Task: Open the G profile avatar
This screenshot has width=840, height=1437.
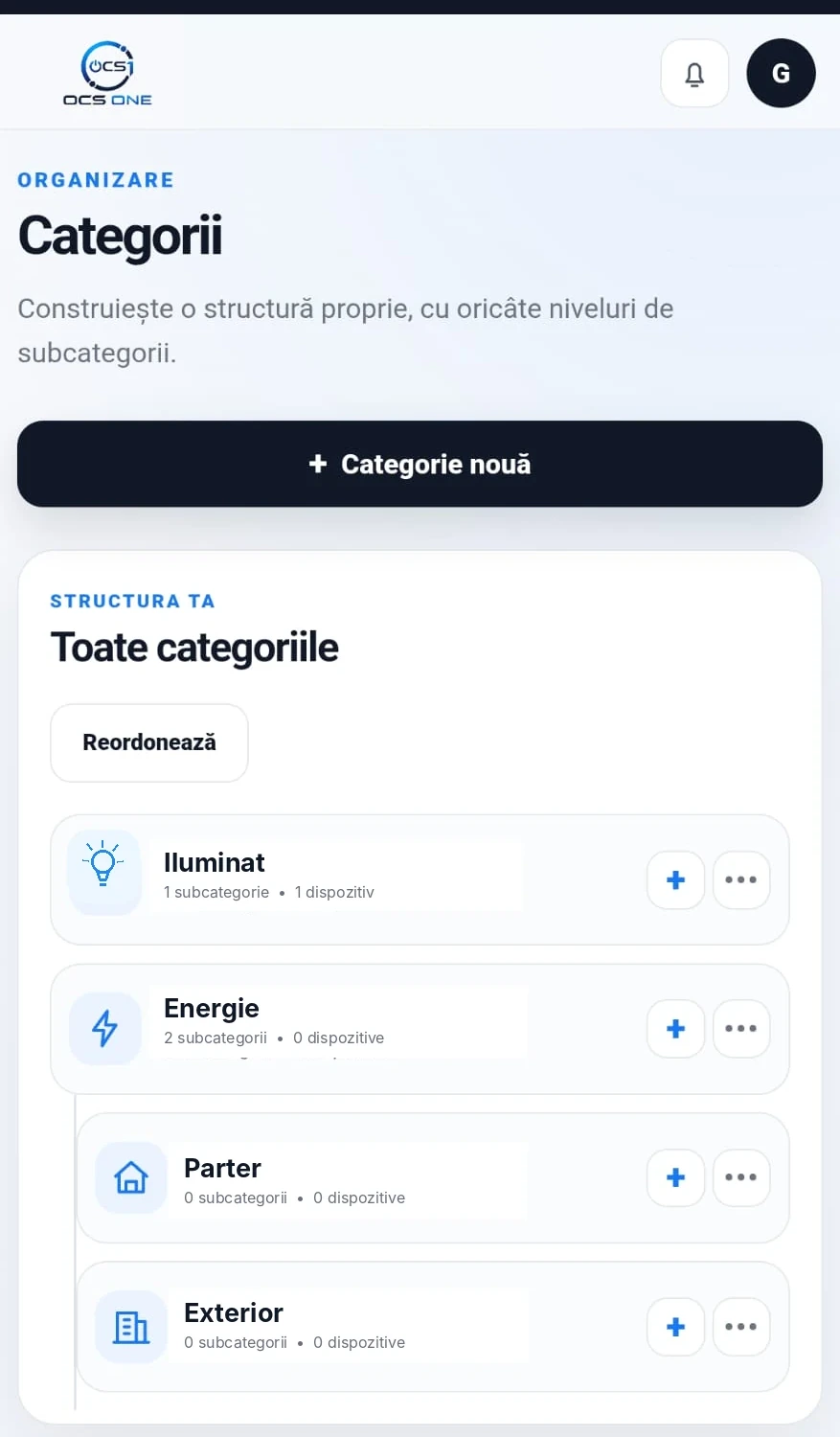Action: click(x=781, y=73)
